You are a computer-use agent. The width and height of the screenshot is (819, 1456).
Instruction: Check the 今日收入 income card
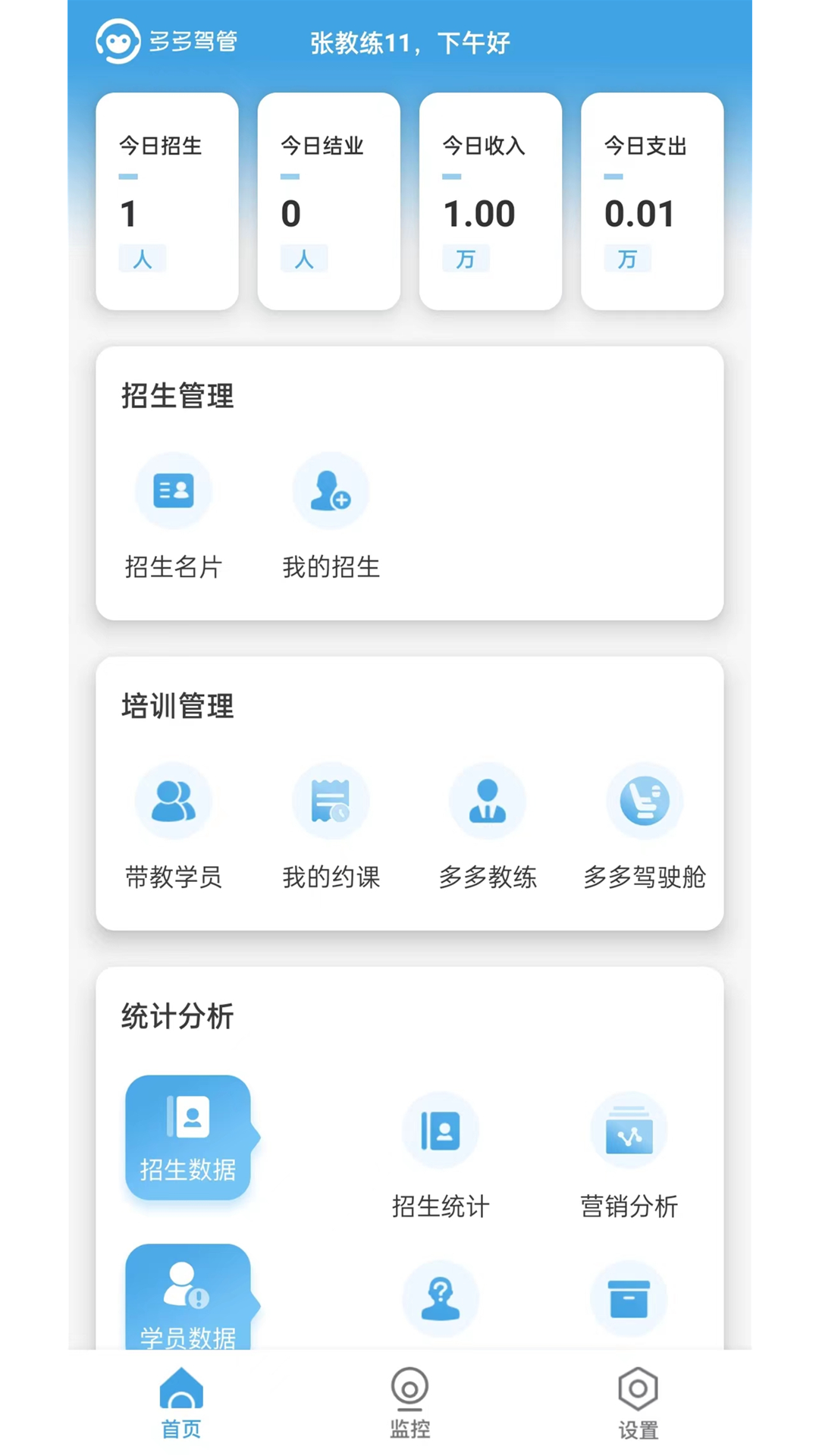(x=490, y=201)
